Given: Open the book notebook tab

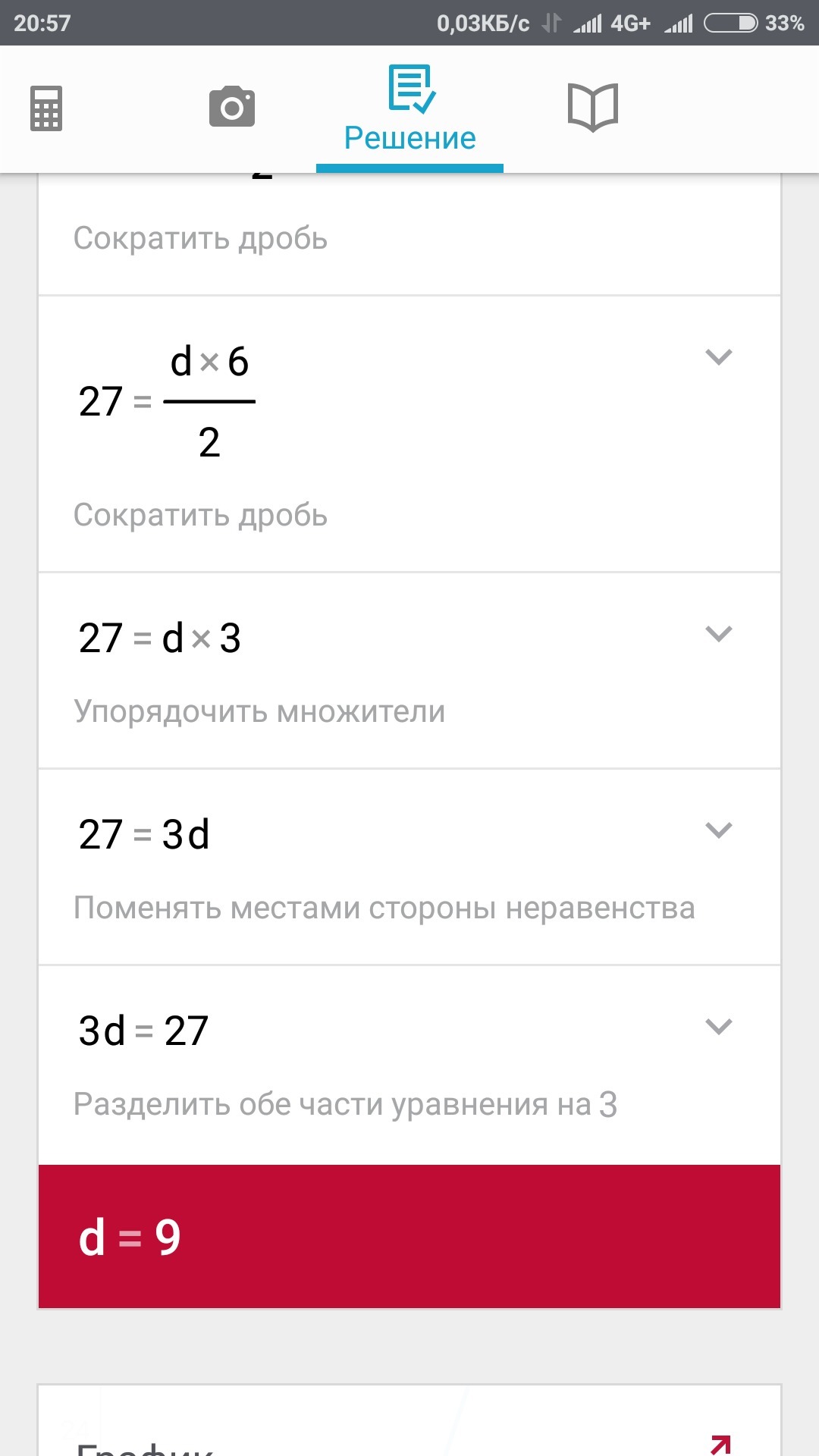Looking at the screenshot, I should click(x=593, y=108).
